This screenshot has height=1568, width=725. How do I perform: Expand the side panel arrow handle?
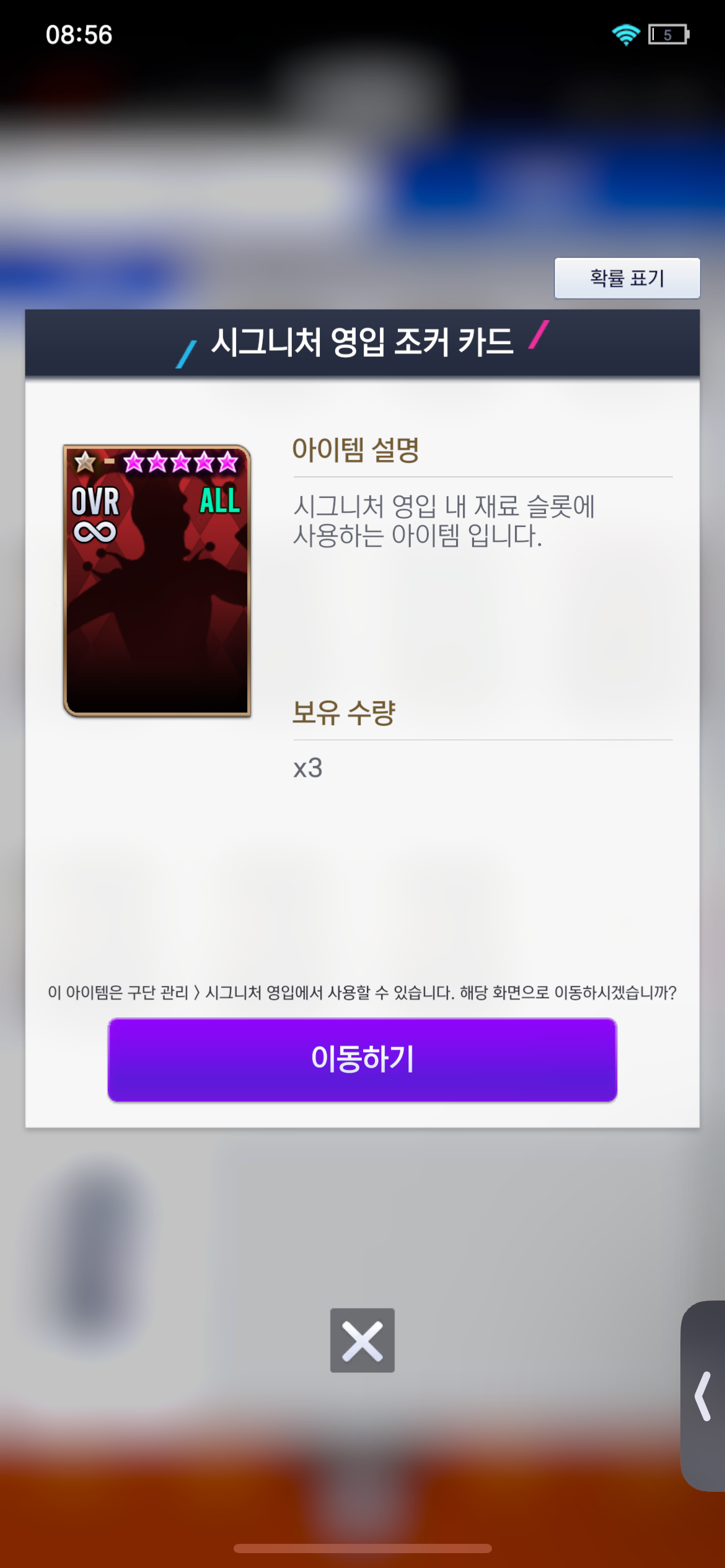coord(703,1396)
